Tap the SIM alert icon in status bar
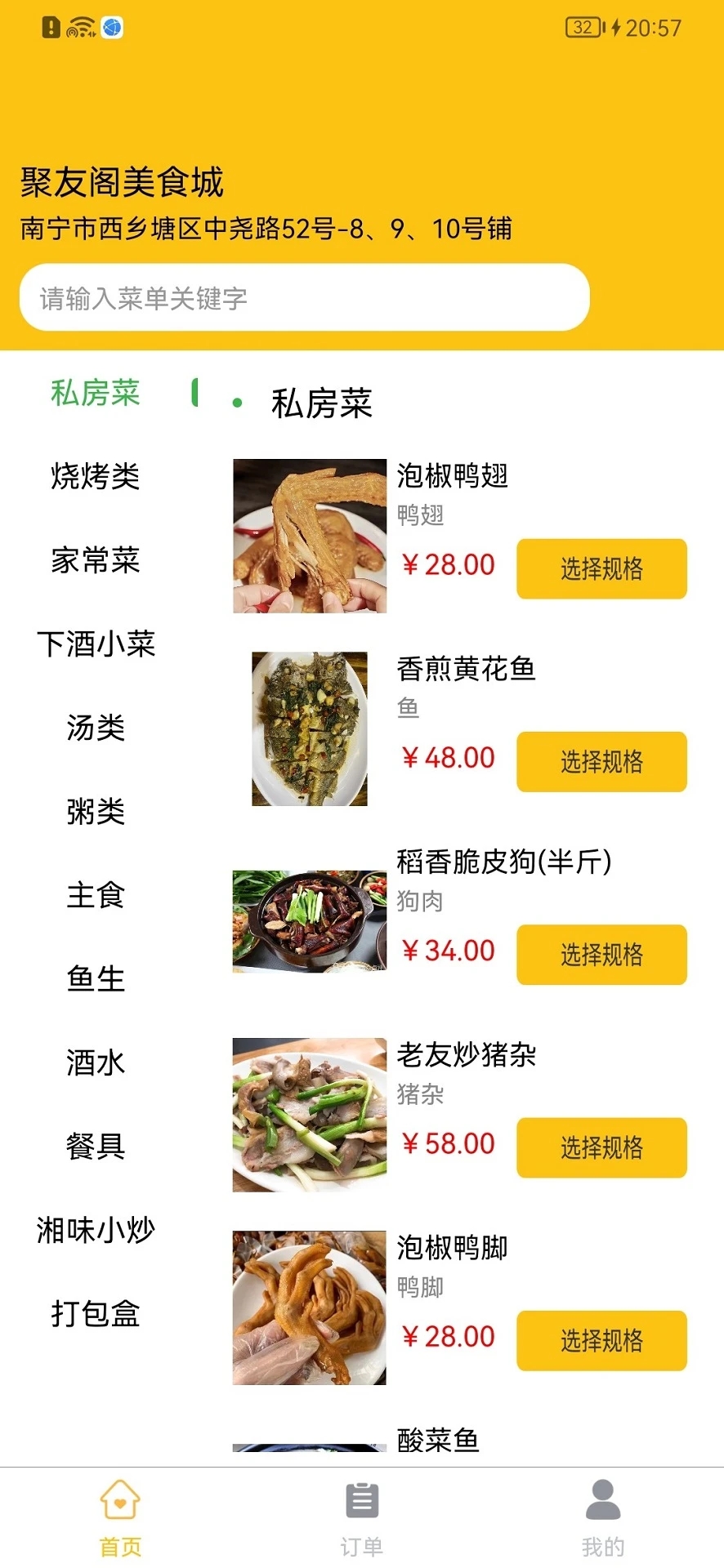The height and width of the screenshot is (1568, 724). pos(51,27)
